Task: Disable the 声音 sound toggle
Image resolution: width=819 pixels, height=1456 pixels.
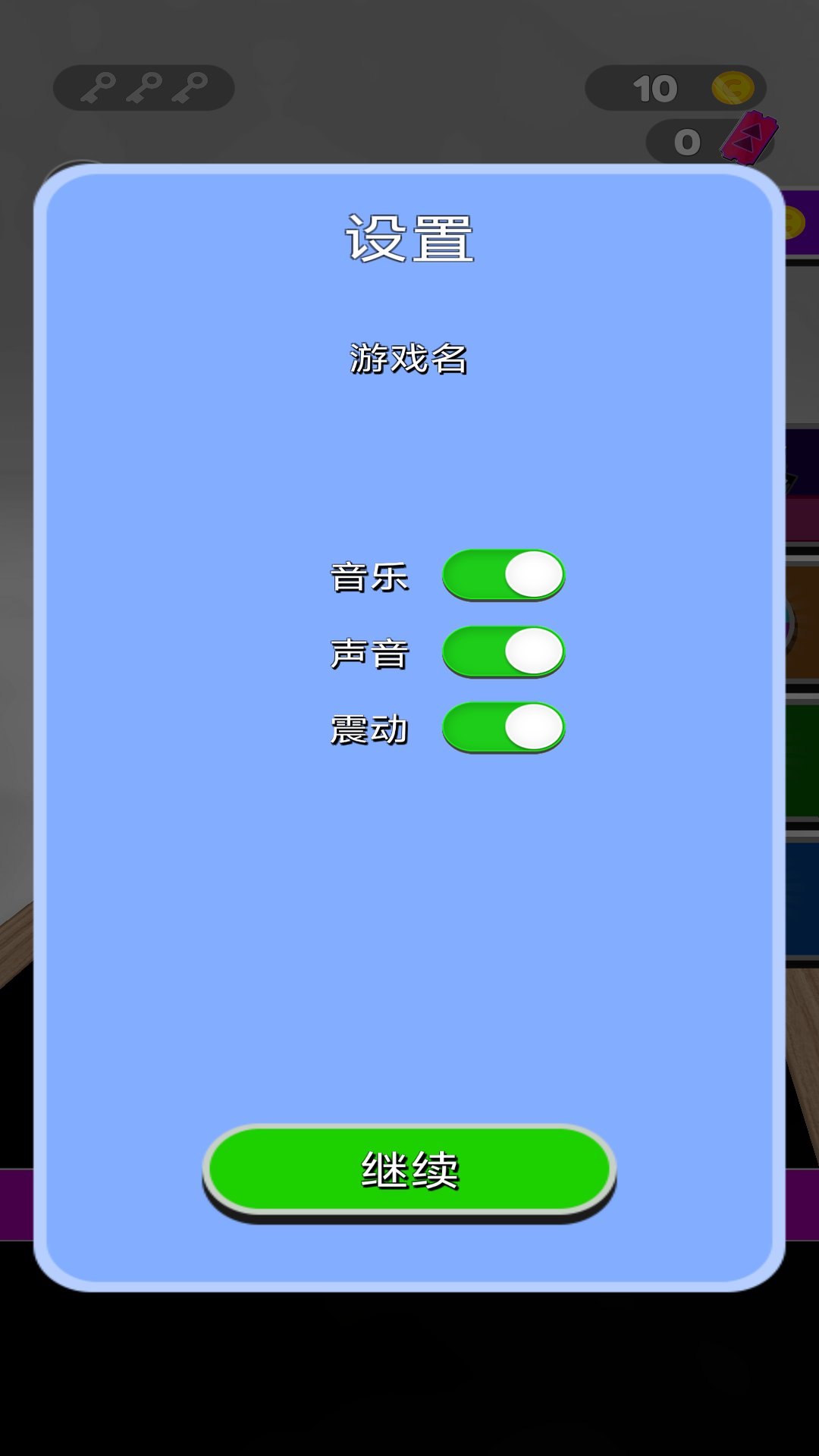Action: [x=504, y=651]
